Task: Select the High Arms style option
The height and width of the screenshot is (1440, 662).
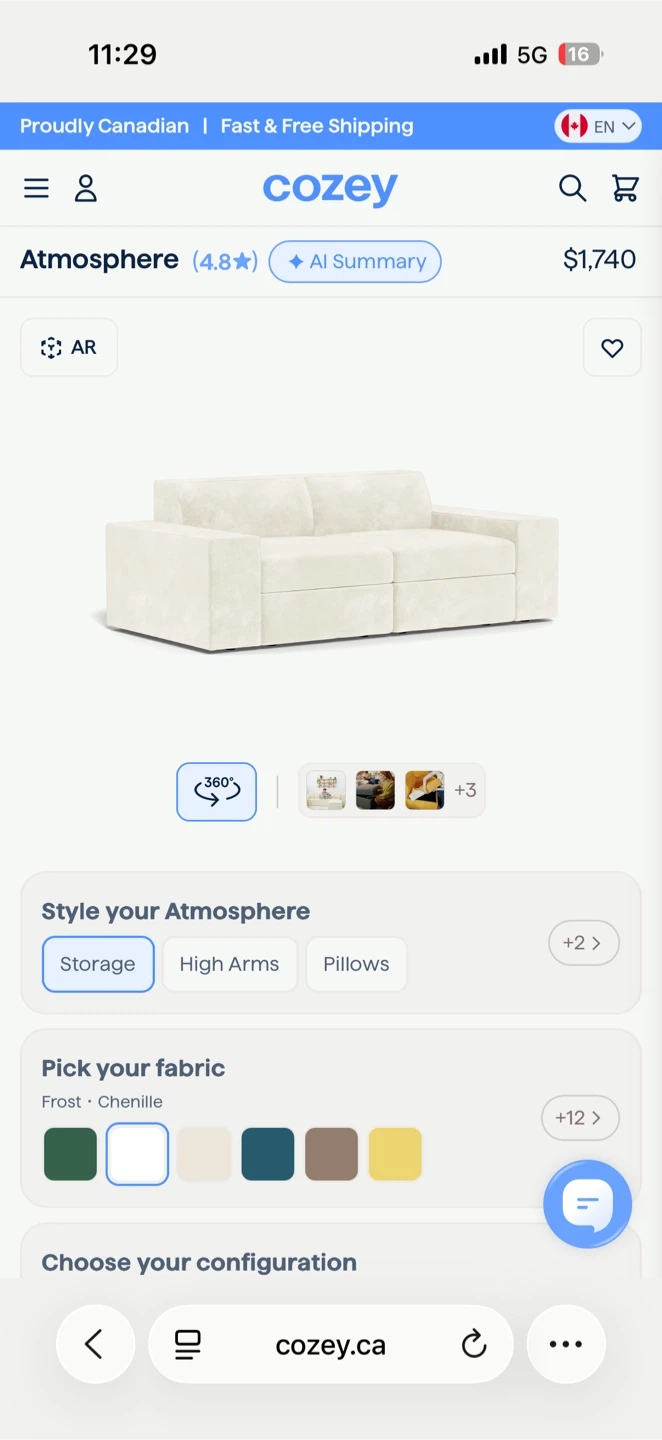Action: 229,964
